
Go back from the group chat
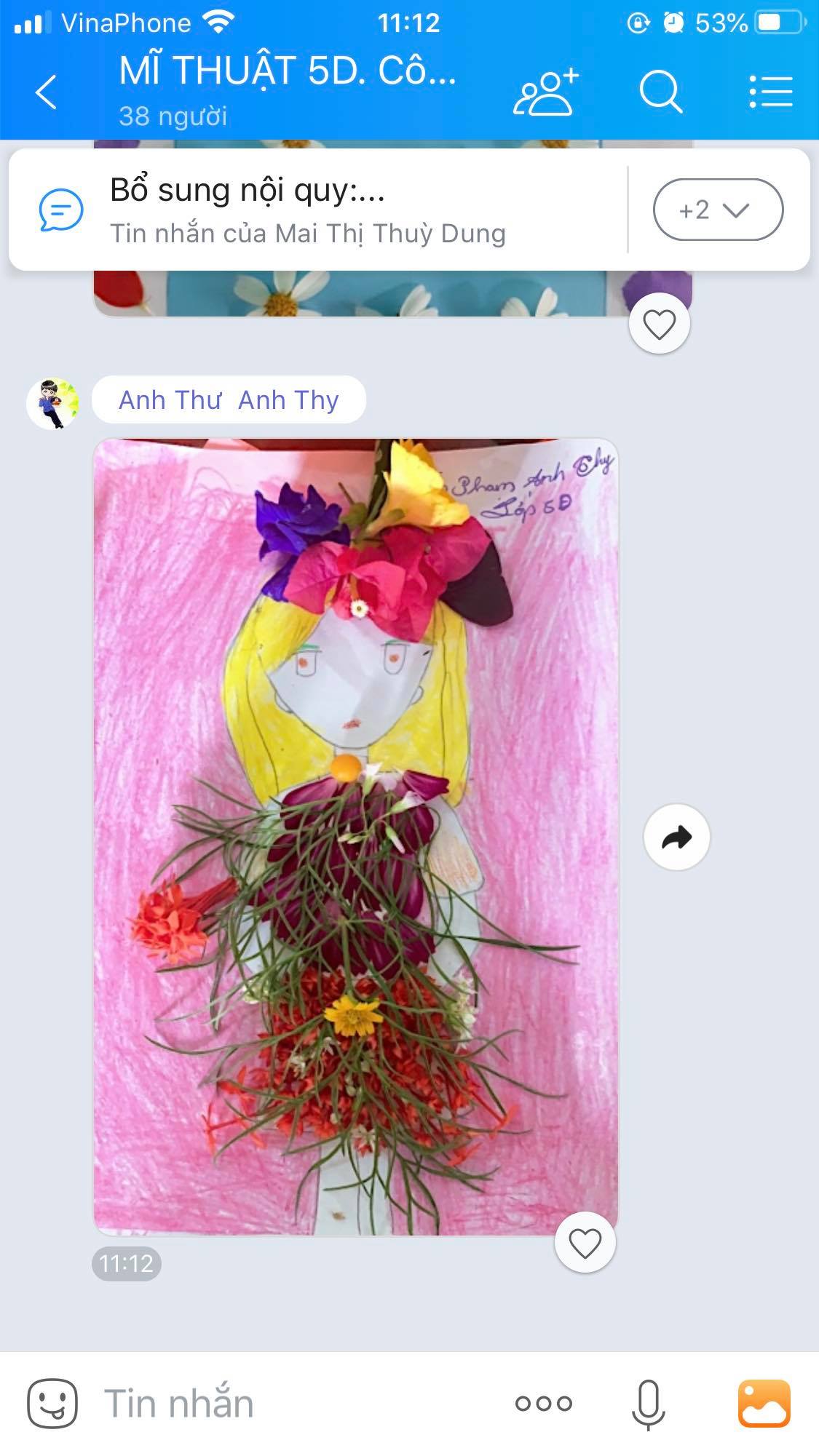(46, 92)
